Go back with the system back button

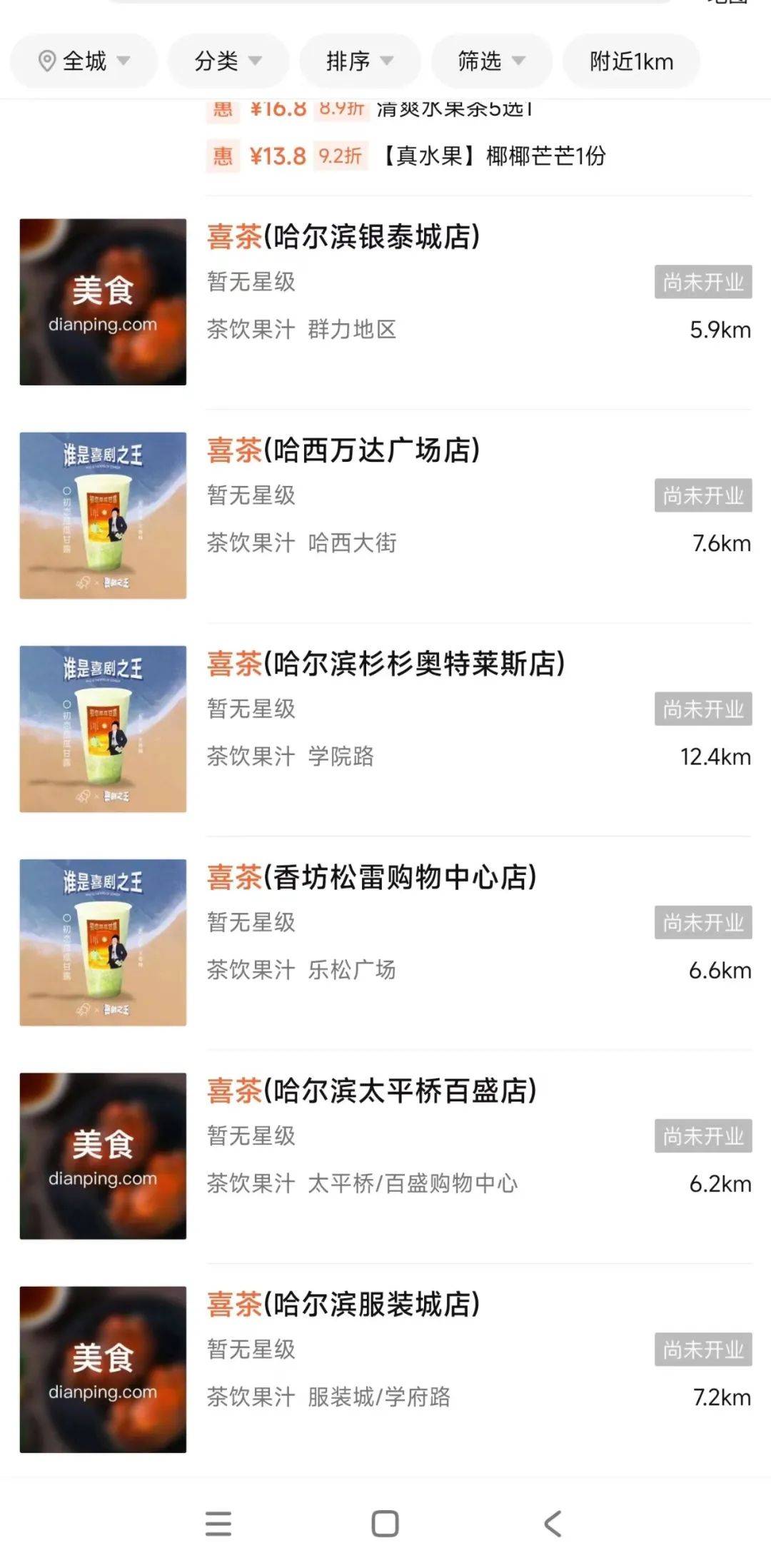point(553,1524)
